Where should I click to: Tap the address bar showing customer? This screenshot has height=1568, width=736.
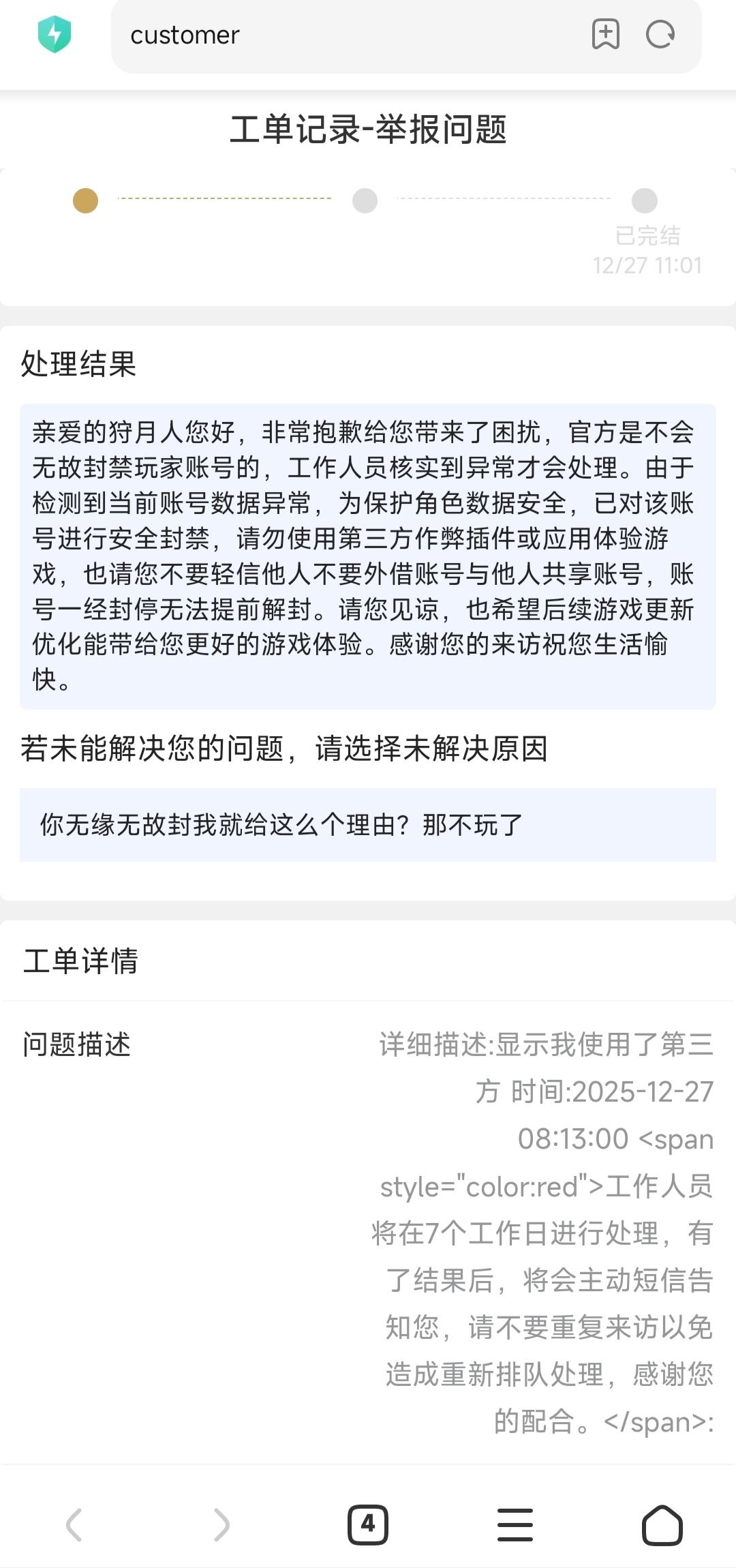click(x=341, y=35)
